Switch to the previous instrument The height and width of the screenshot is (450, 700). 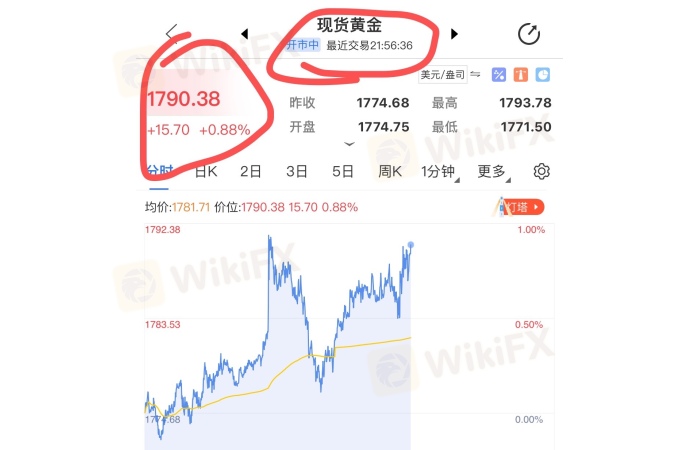pos(245,34)
